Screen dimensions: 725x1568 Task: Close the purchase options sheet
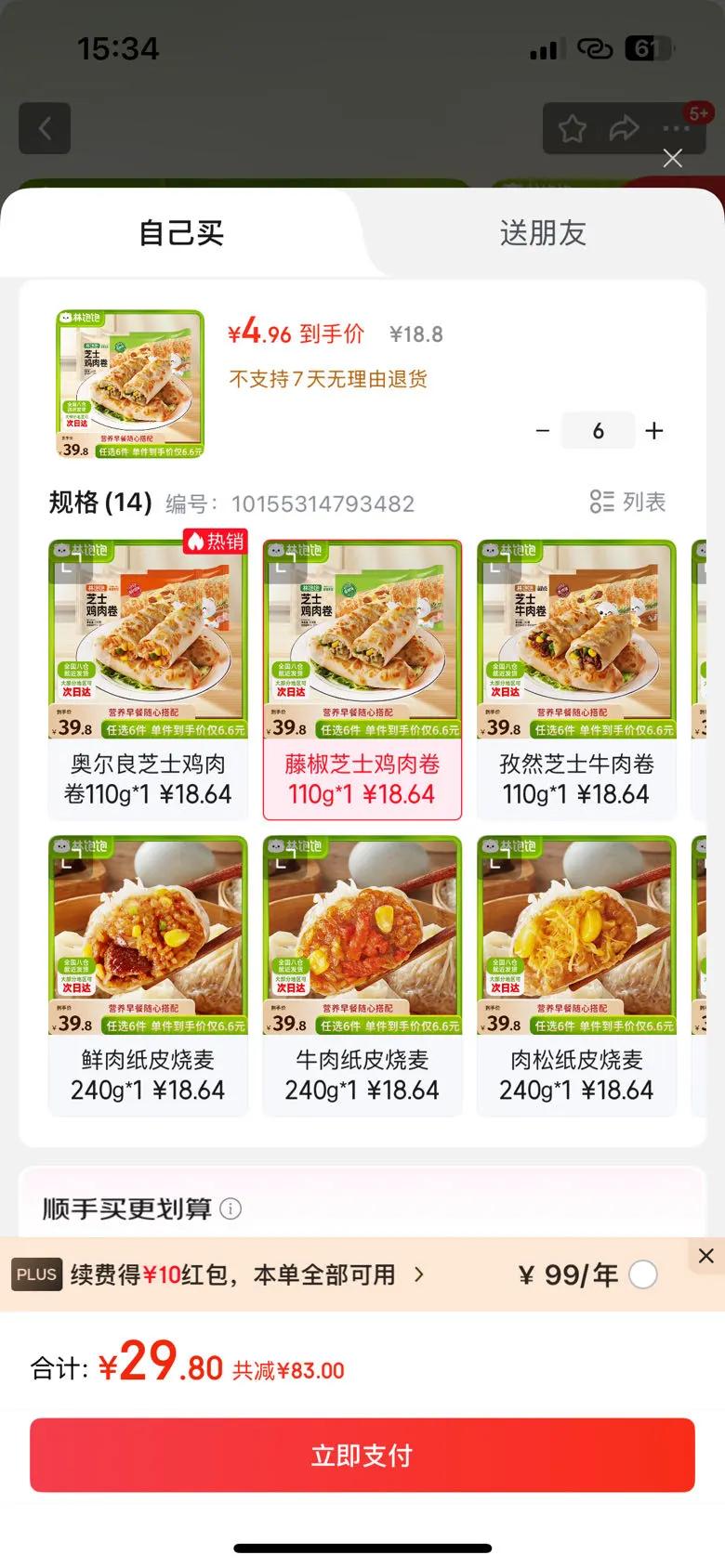673,159
